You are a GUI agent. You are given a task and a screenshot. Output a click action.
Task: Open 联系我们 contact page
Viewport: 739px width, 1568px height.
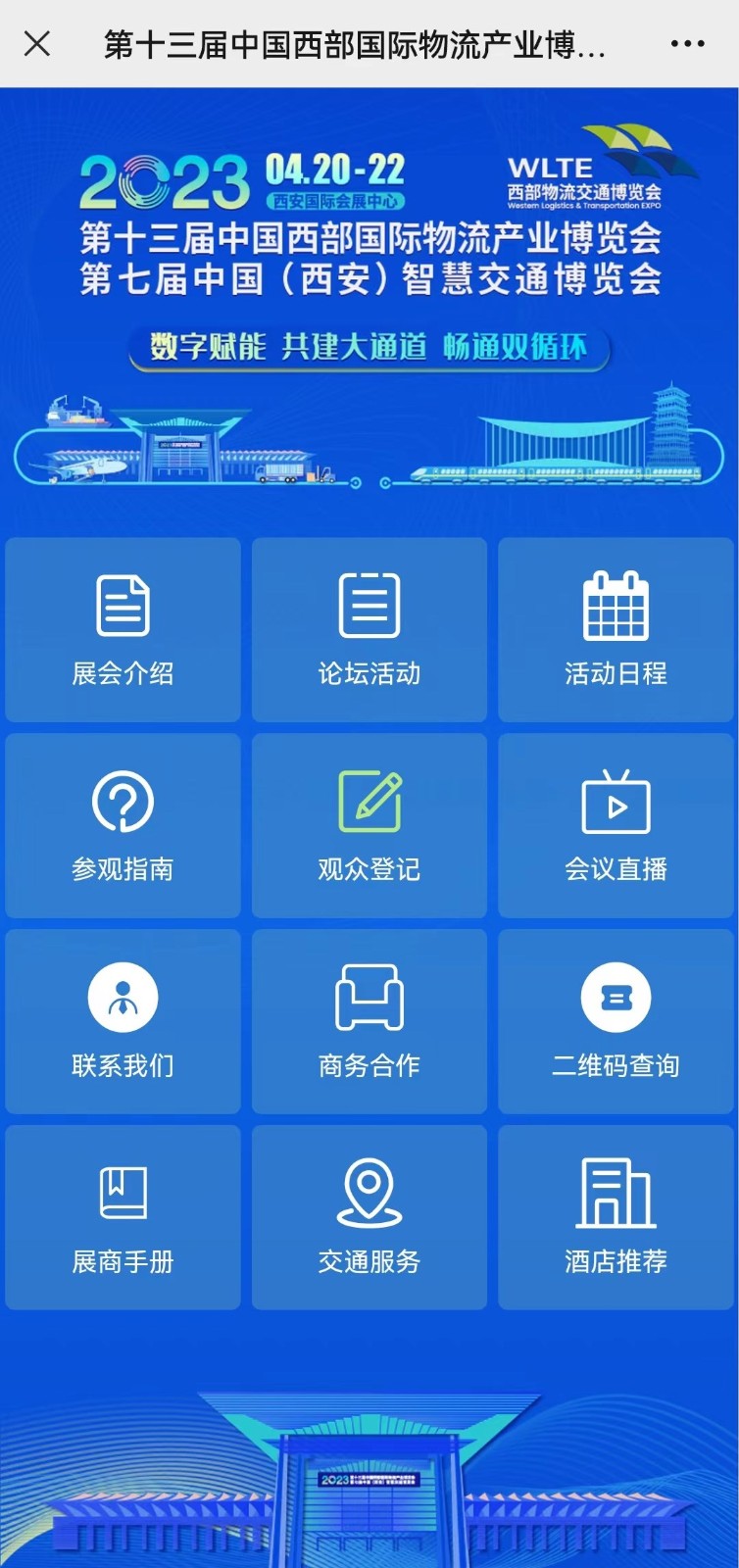coord(123,1021)
